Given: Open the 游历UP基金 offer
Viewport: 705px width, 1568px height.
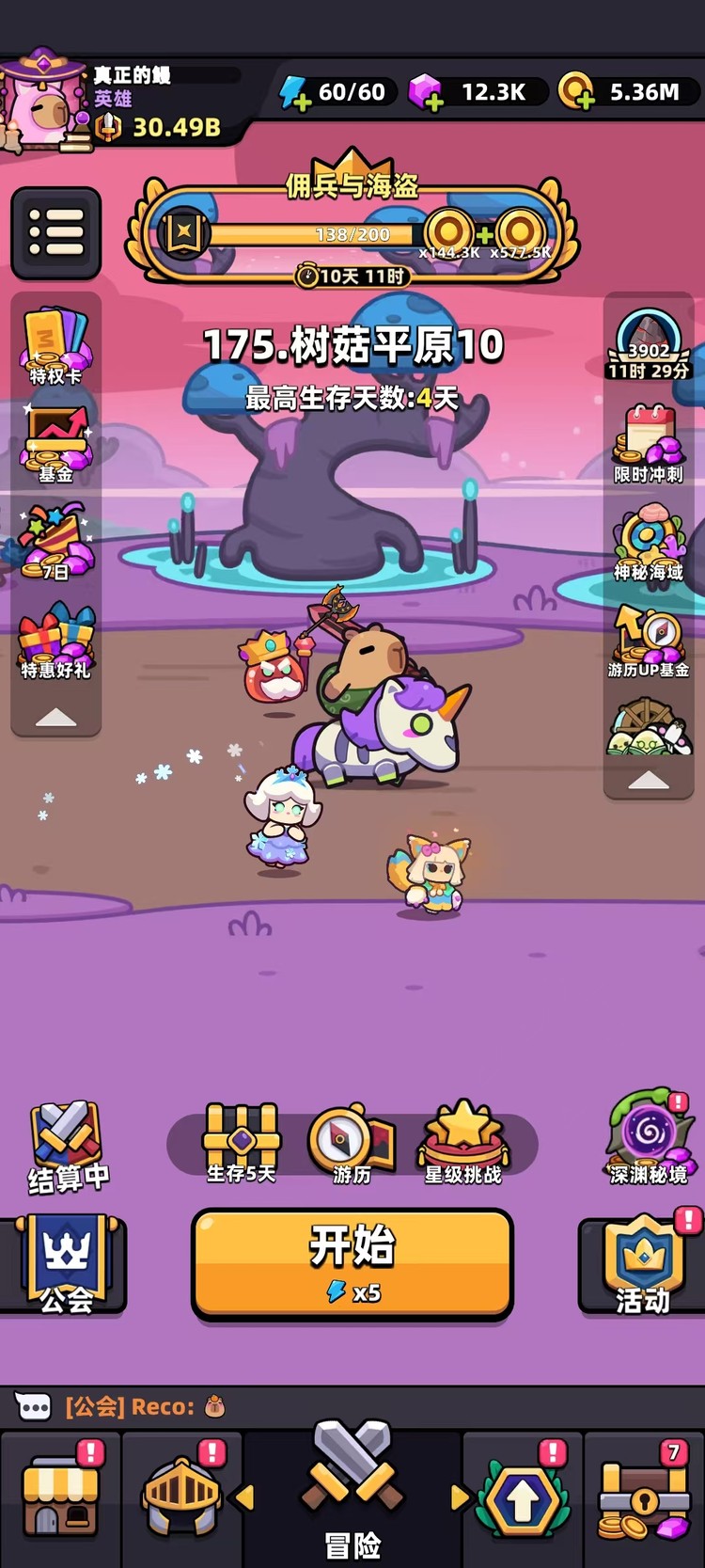Looking at the screenshot, I should point(649,641).
